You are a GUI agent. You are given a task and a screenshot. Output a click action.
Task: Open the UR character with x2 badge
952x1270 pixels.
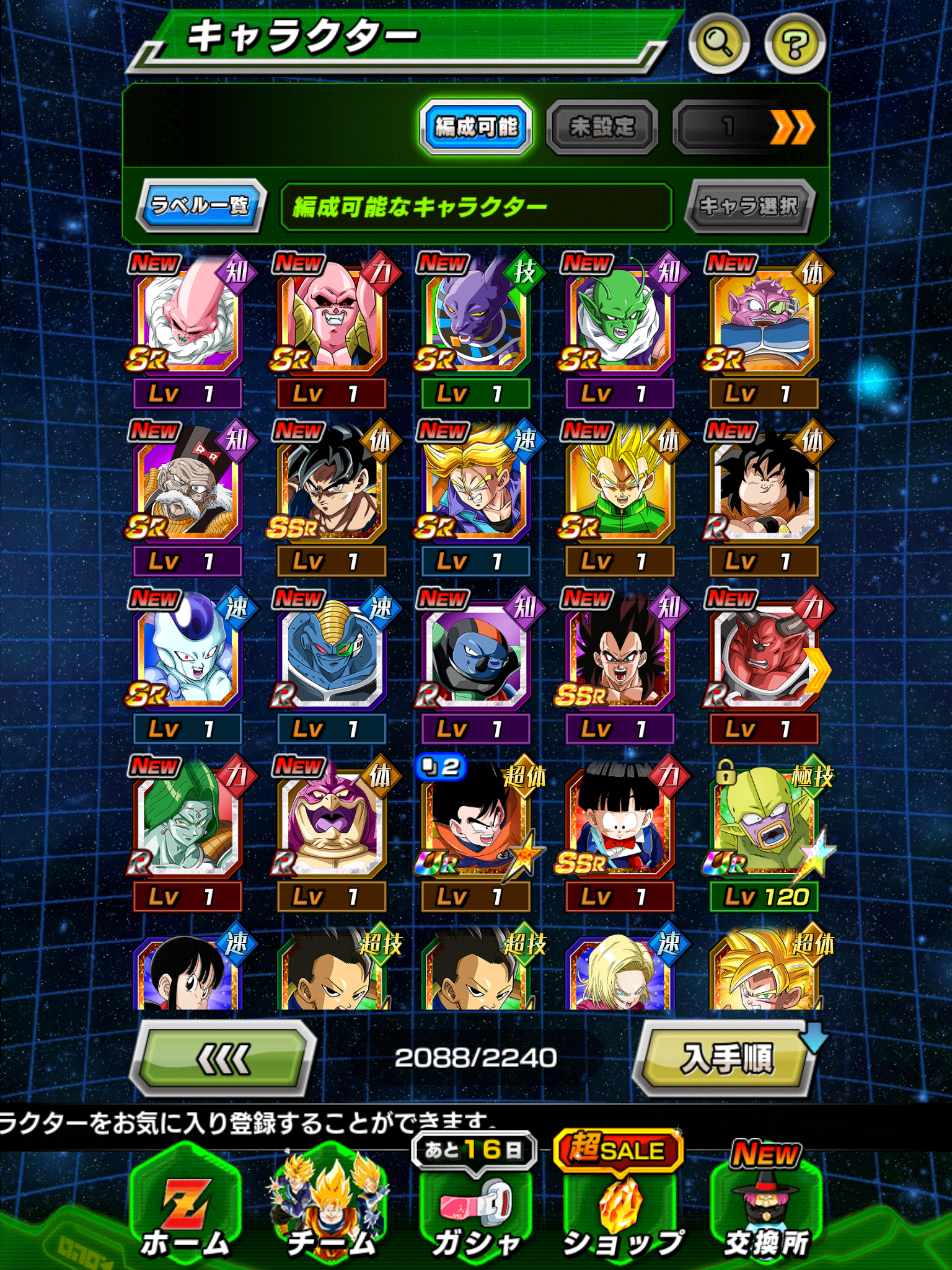(475, 822)
